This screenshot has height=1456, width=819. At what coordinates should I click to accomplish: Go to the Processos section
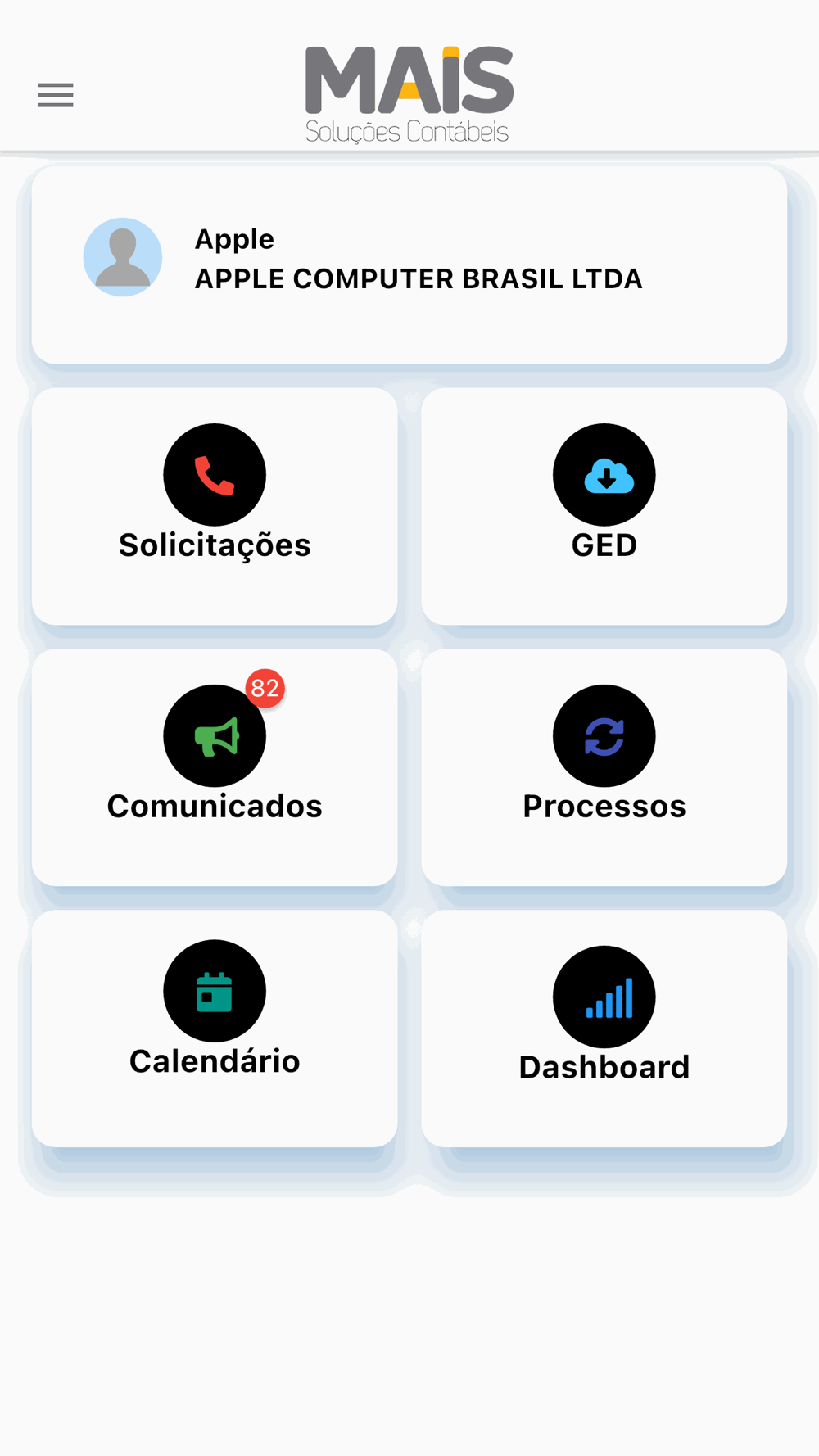coord(604,767)
